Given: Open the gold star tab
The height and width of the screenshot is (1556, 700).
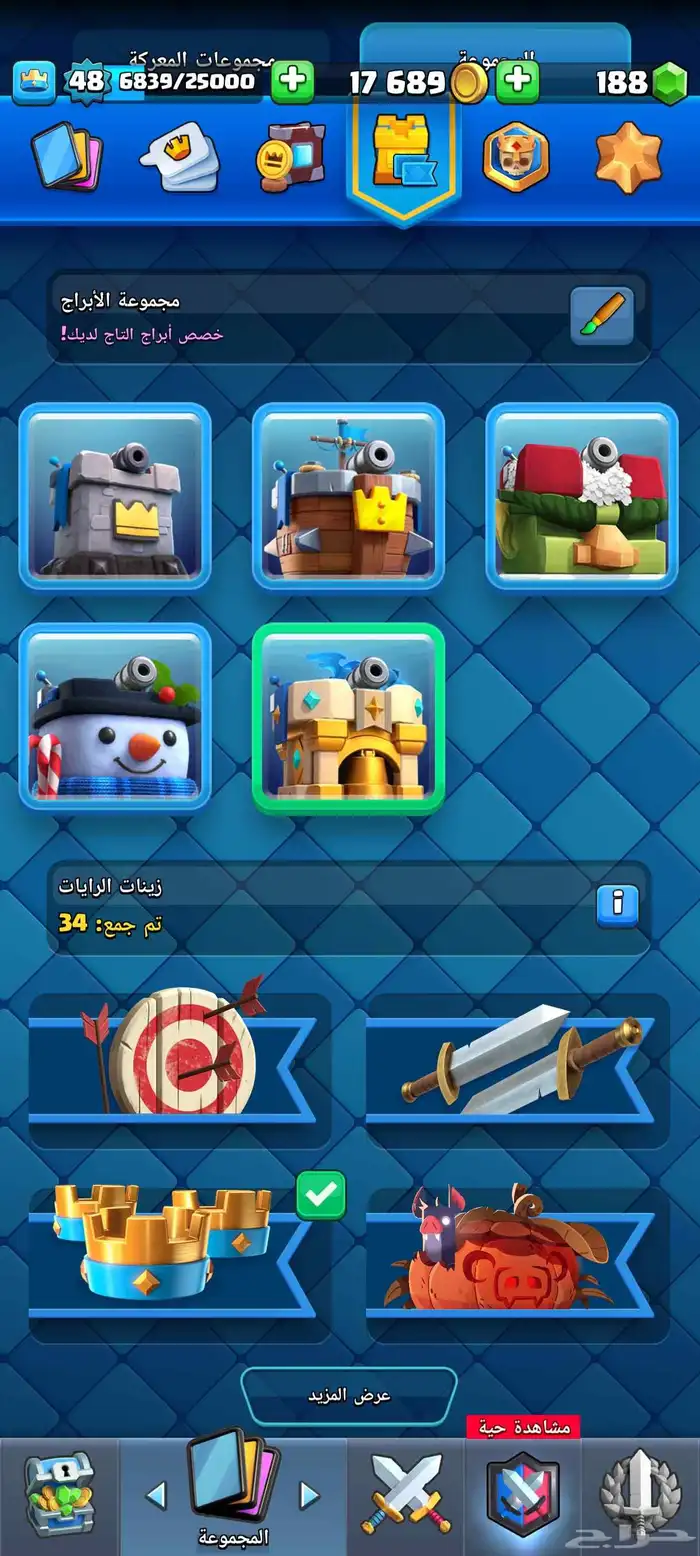Looking at the screenshot, I should 629,157.
